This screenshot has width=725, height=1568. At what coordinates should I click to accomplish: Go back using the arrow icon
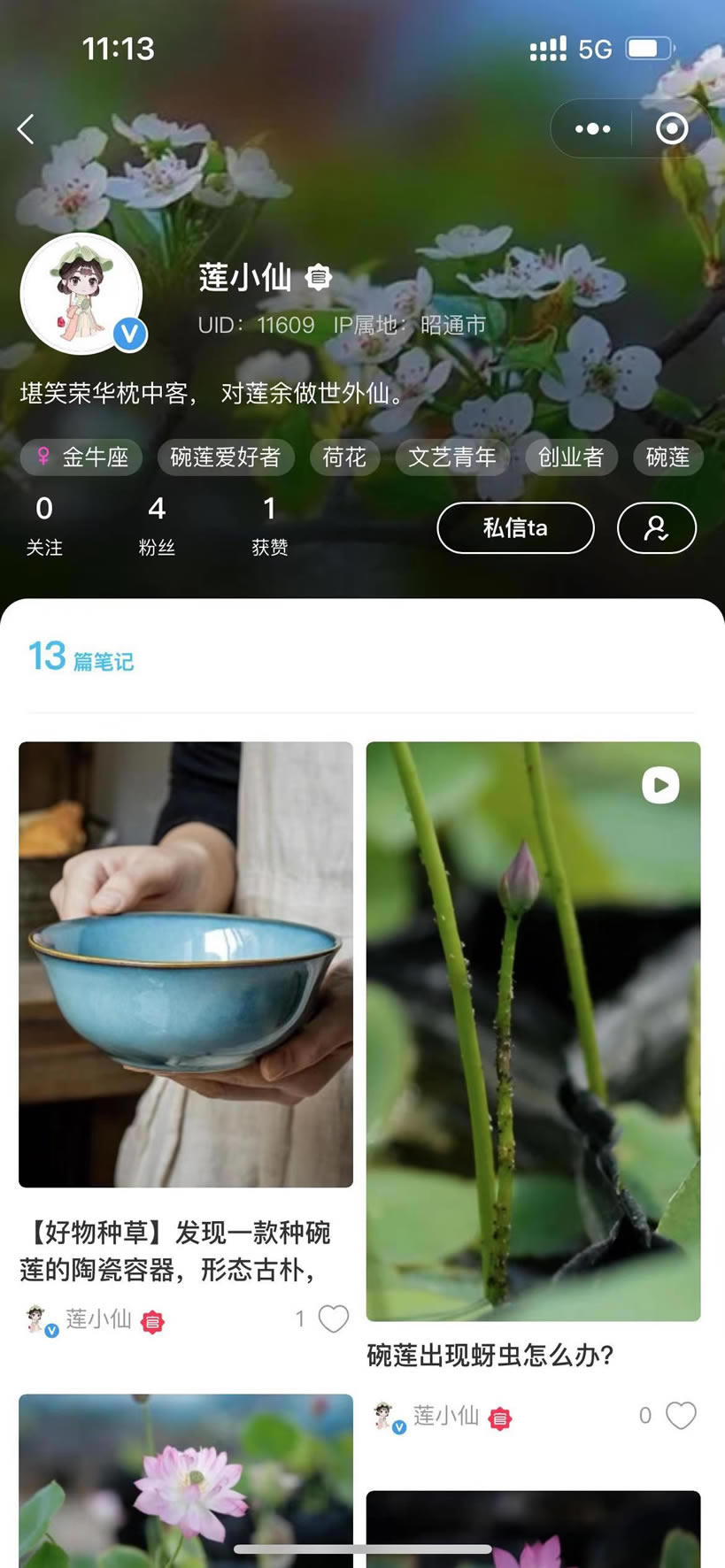(27, 129)
